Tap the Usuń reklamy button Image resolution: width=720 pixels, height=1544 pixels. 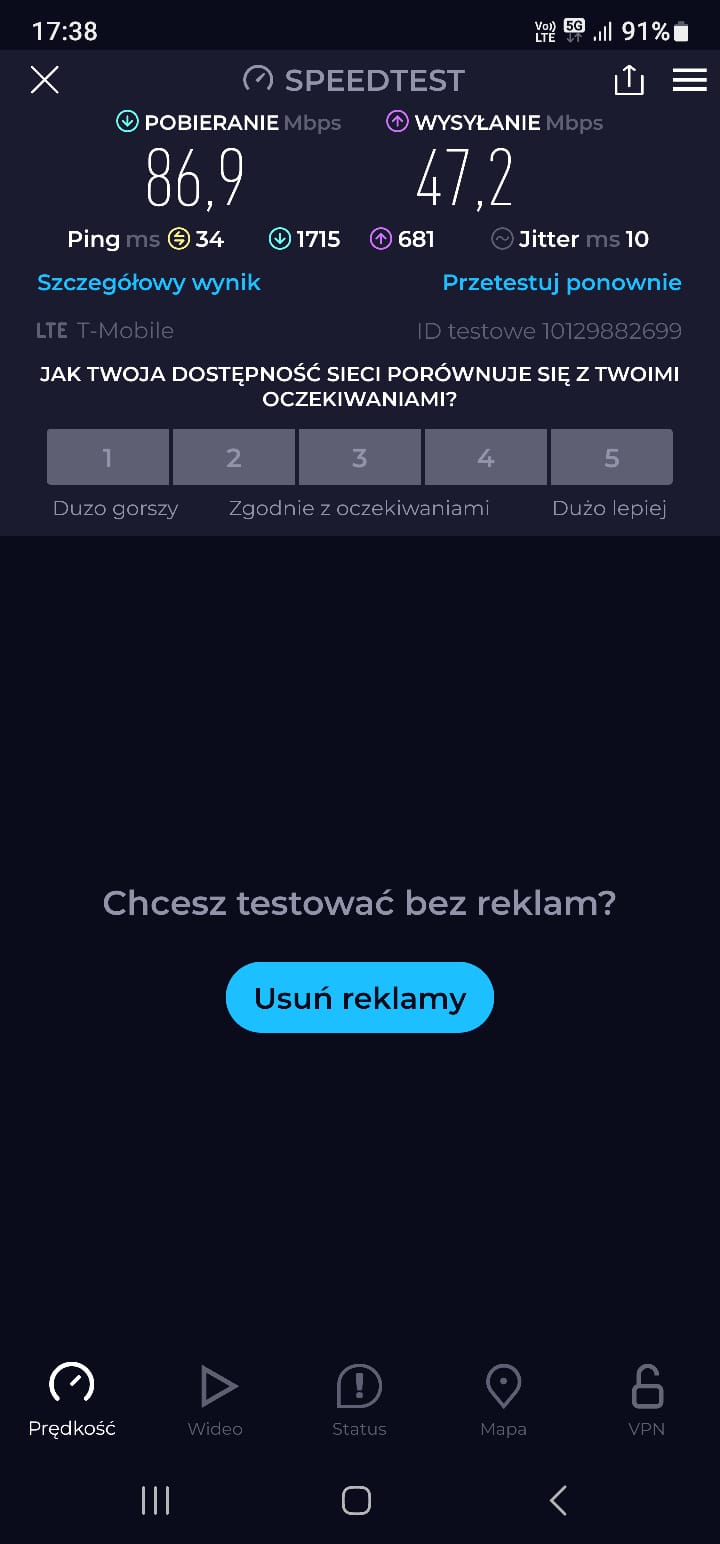tap(360, 997)
